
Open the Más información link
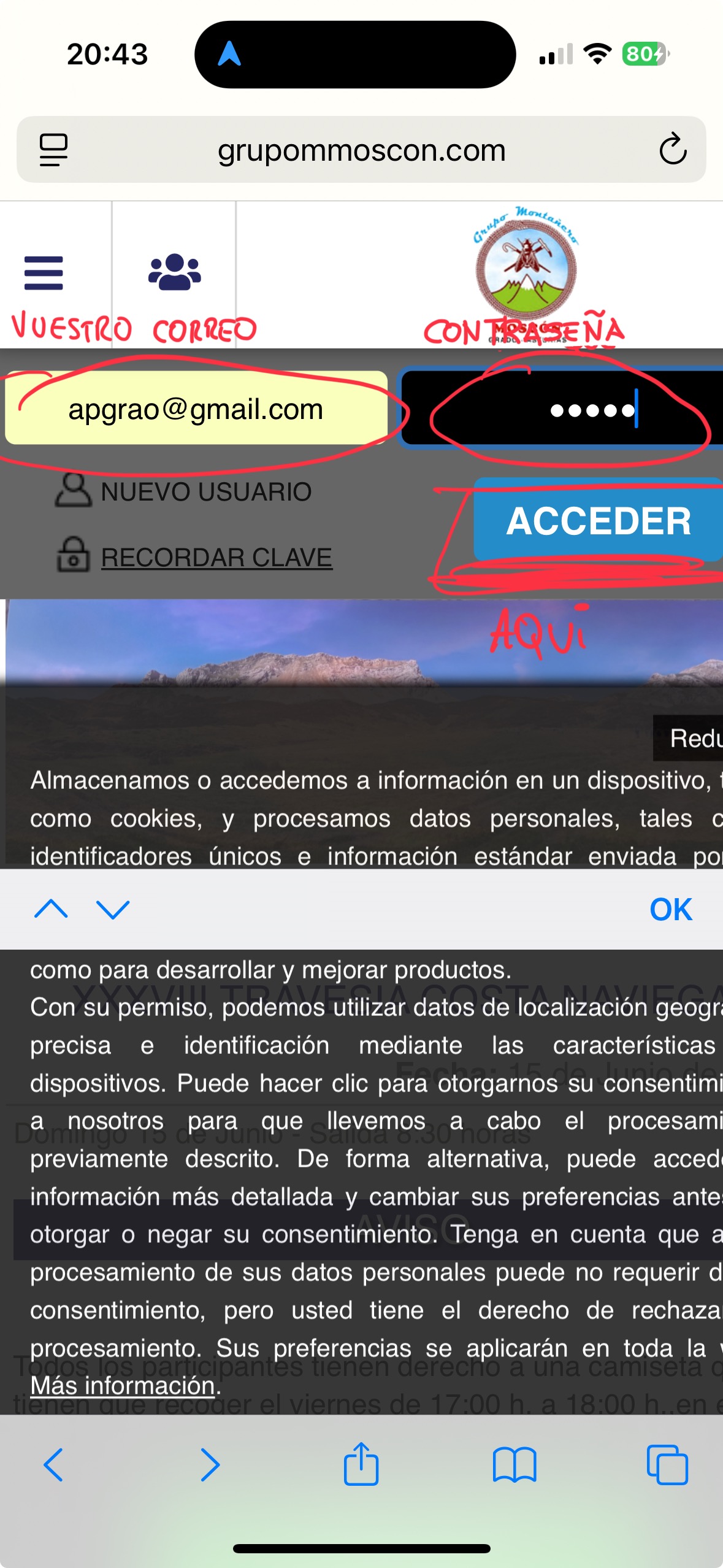(123, 1385)
